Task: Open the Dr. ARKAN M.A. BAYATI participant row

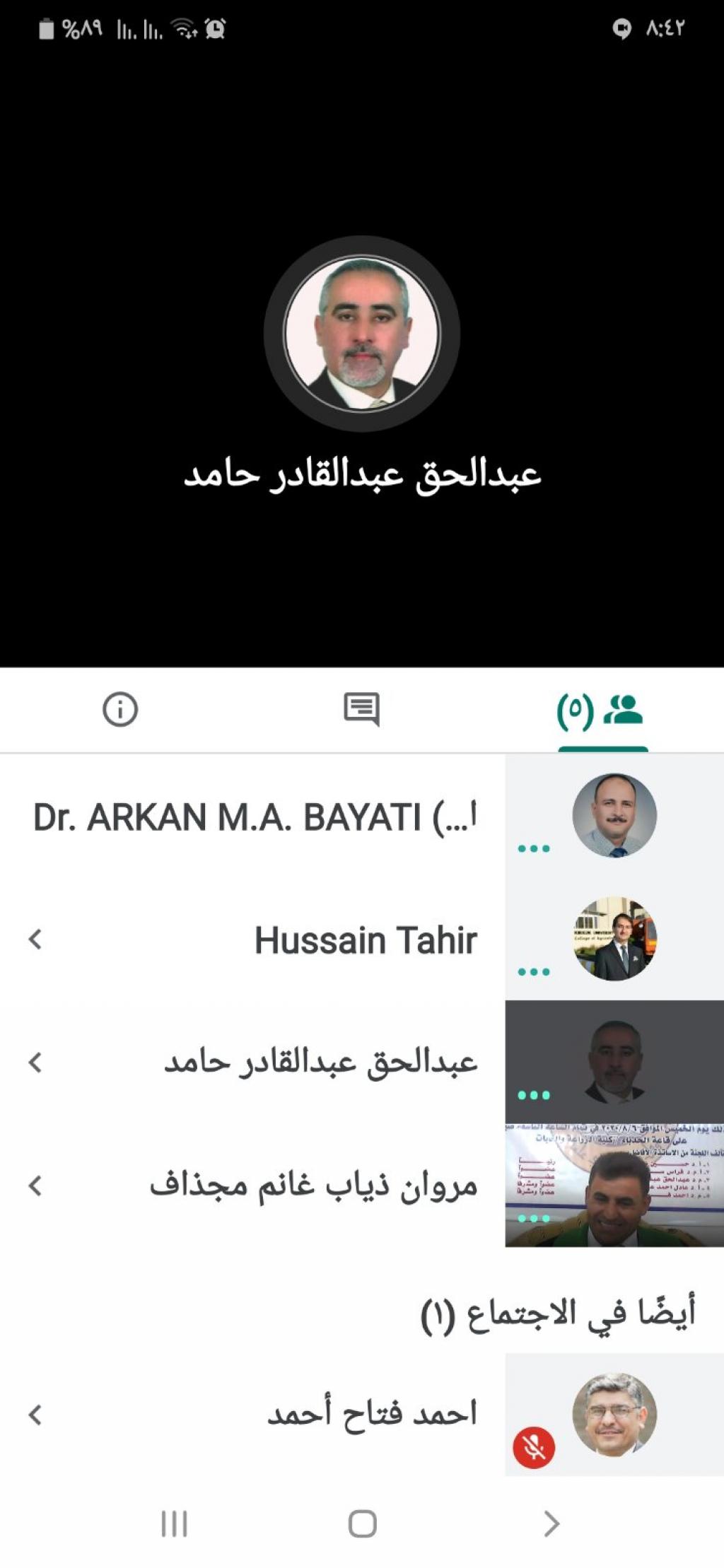Action: 255,817
